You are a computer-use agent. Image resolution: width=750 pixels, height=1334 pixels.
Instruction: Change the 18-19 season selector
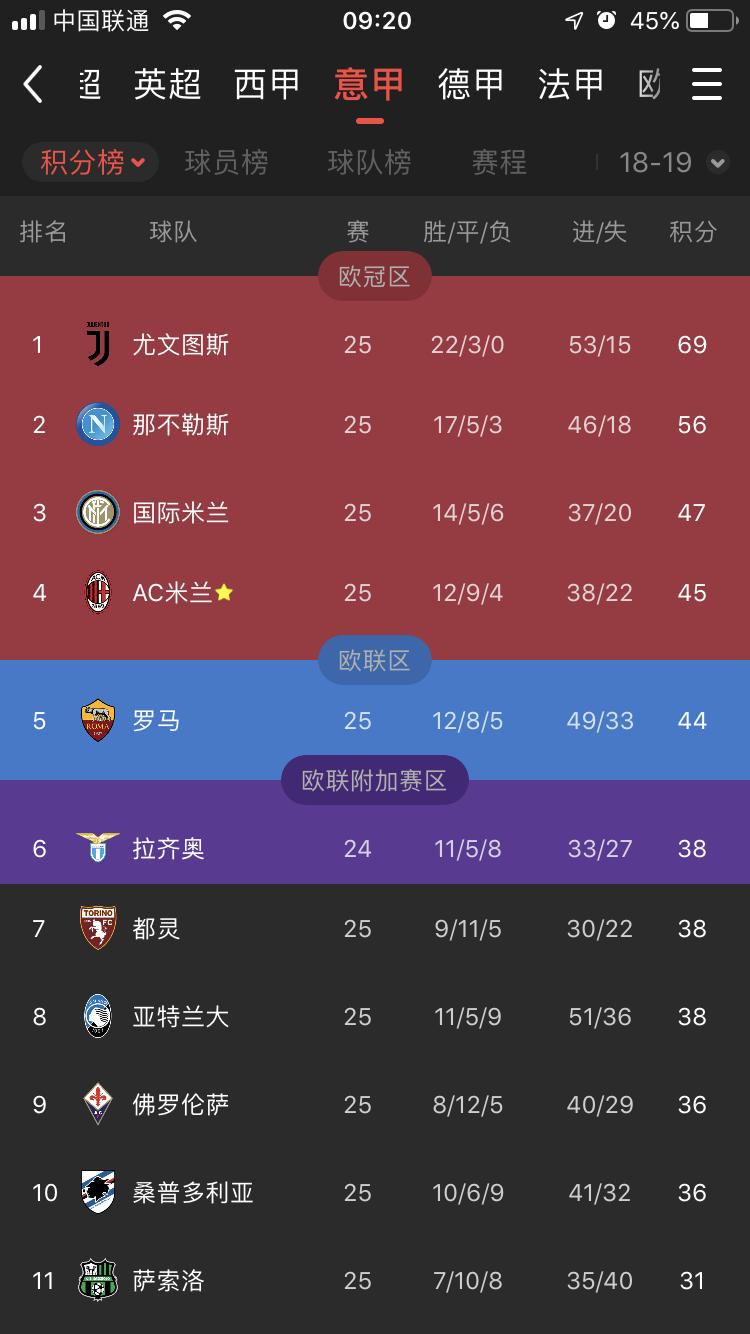coord(672,162)
